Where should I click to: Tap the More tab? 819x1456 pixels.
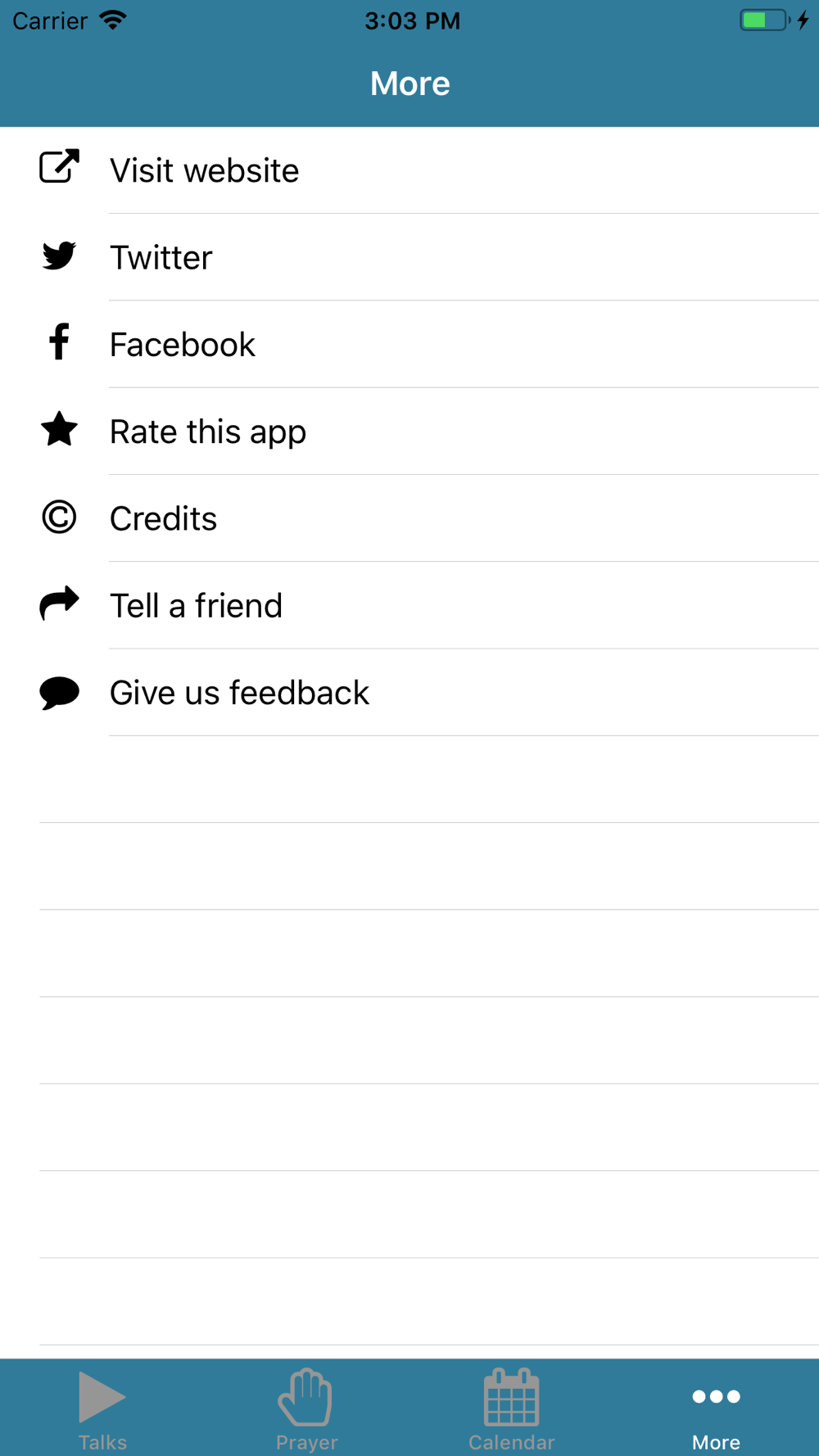click(x=717, y=1409)
